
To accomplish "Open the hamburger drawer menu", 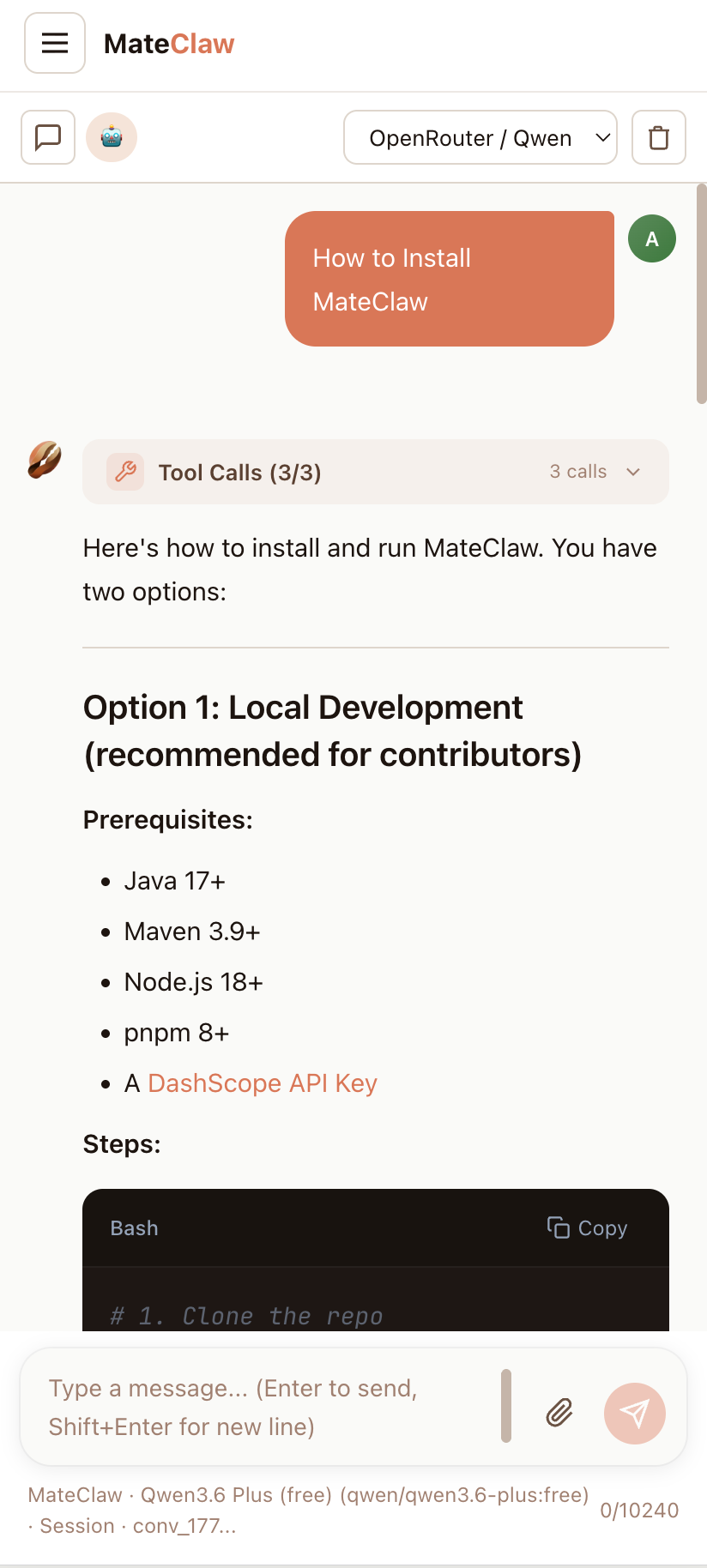I will click(x=55, y=43).
